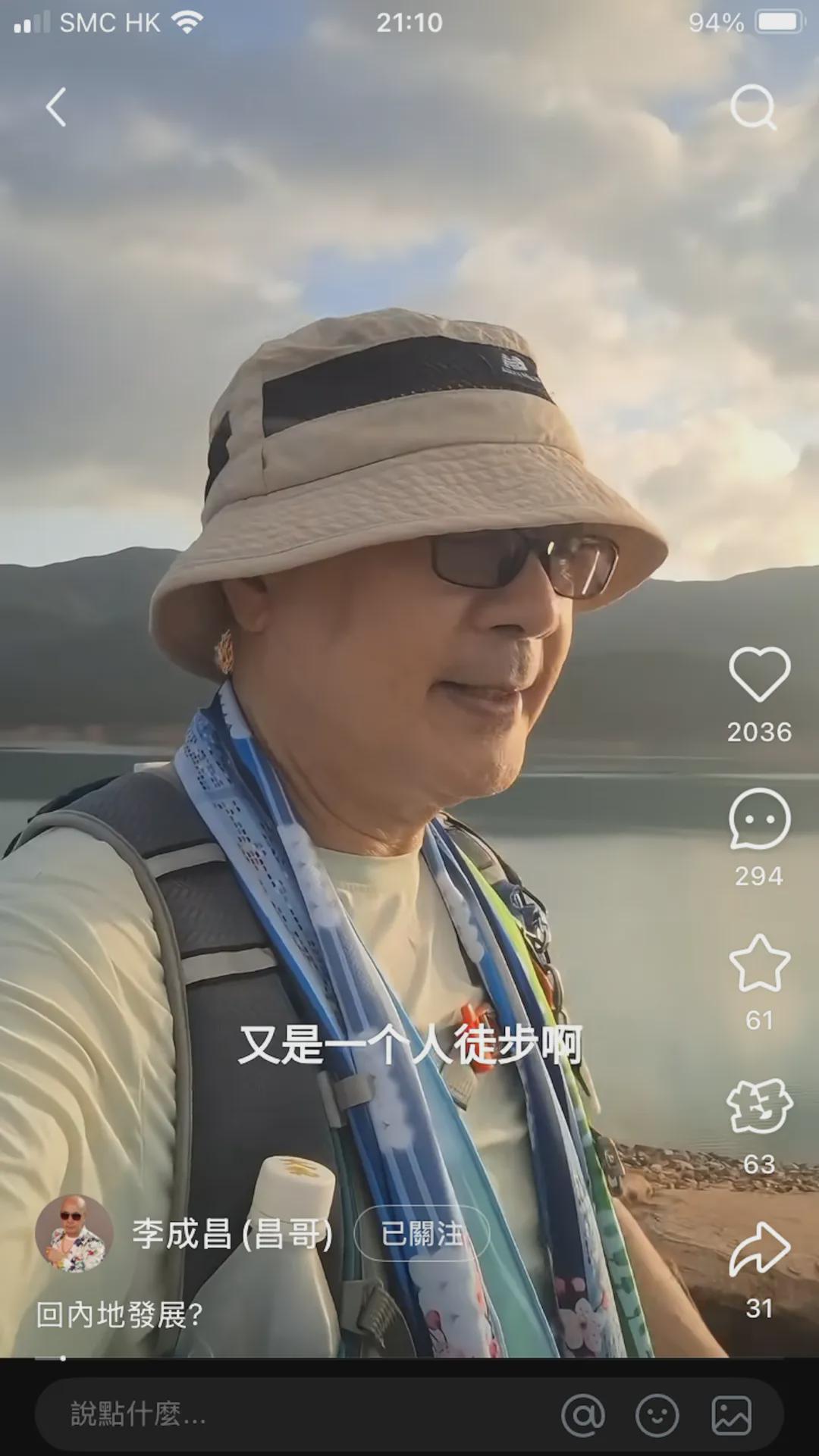Viewport: 819px width, 1456px height.
Task: Mention someone with the @ icon
Action: coord(582,1414)
